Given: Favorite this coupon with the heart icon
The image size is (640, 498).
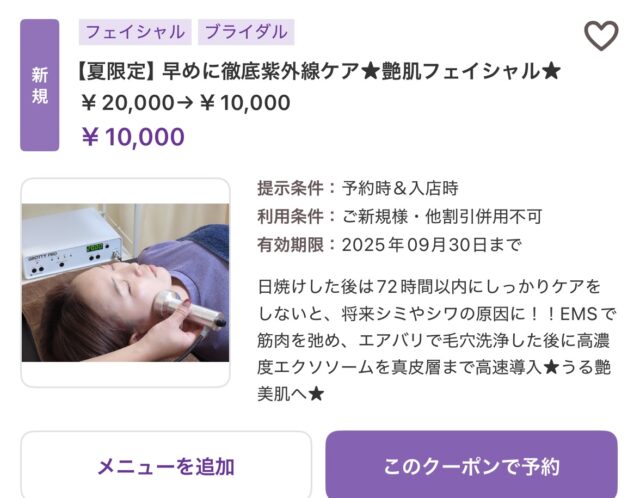Looking at the screenshot, I should click(601, 37).
